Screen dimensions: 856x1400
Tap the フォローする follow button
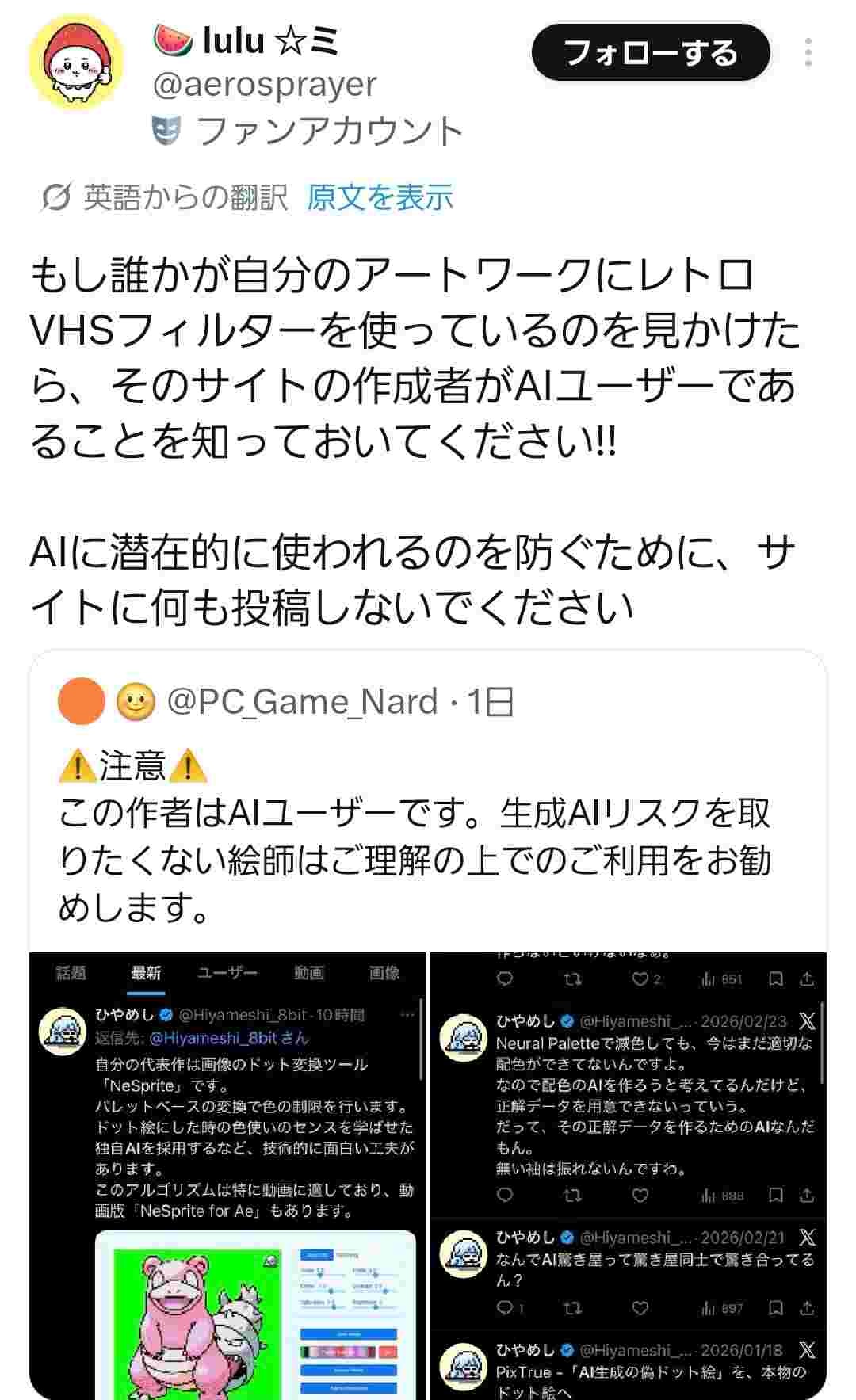pos(650,53)
